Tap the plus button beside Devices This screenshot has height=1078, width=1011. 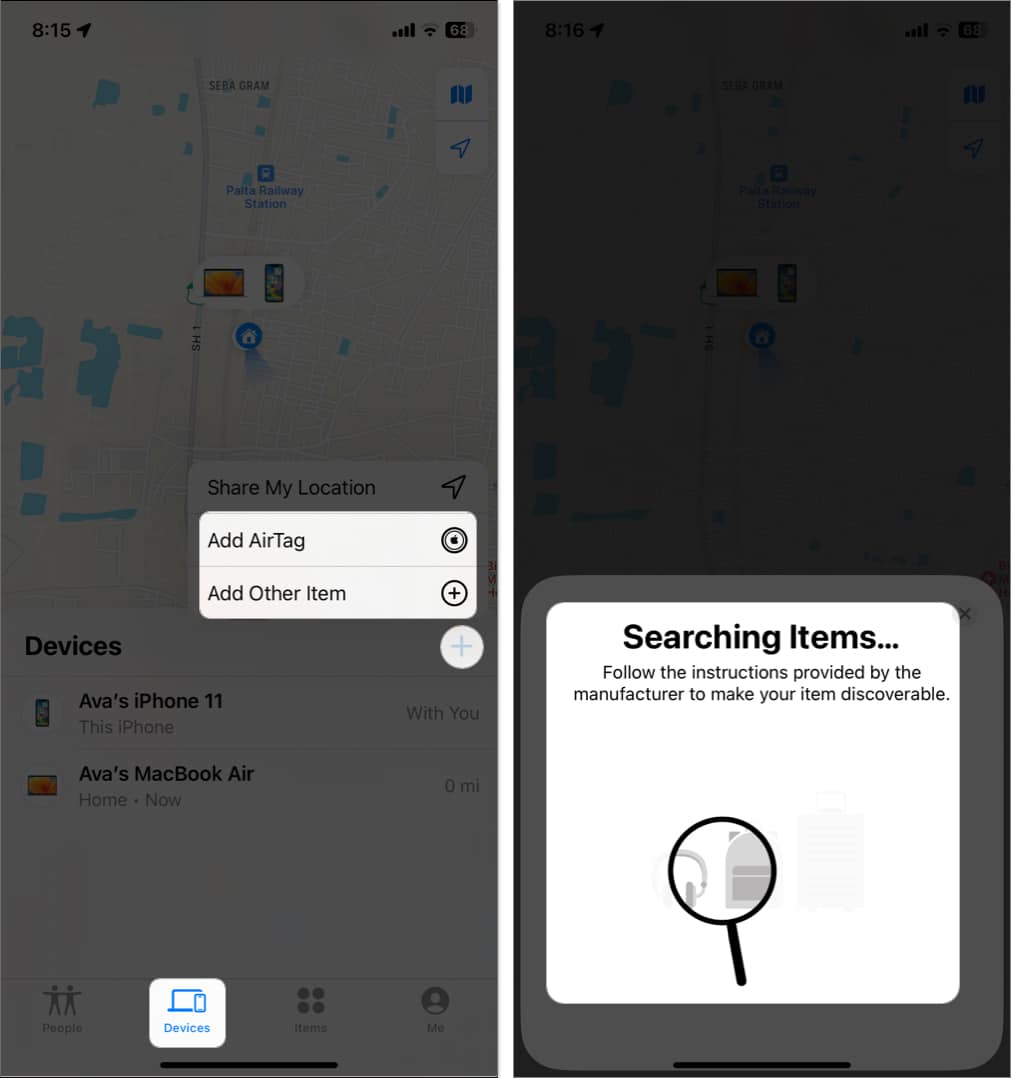(461, 647)
